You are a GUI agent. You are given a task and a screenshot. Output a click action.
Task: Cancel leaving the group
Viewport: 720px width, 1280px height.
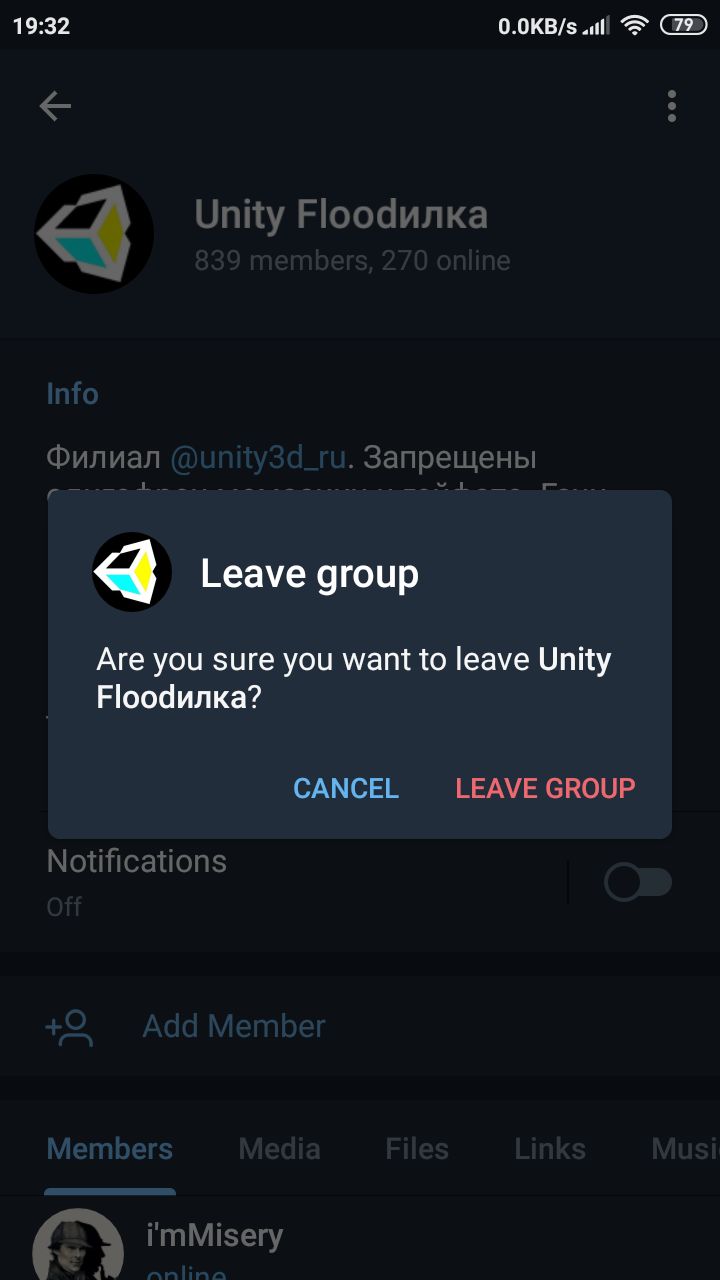click(x=345, y=788)
